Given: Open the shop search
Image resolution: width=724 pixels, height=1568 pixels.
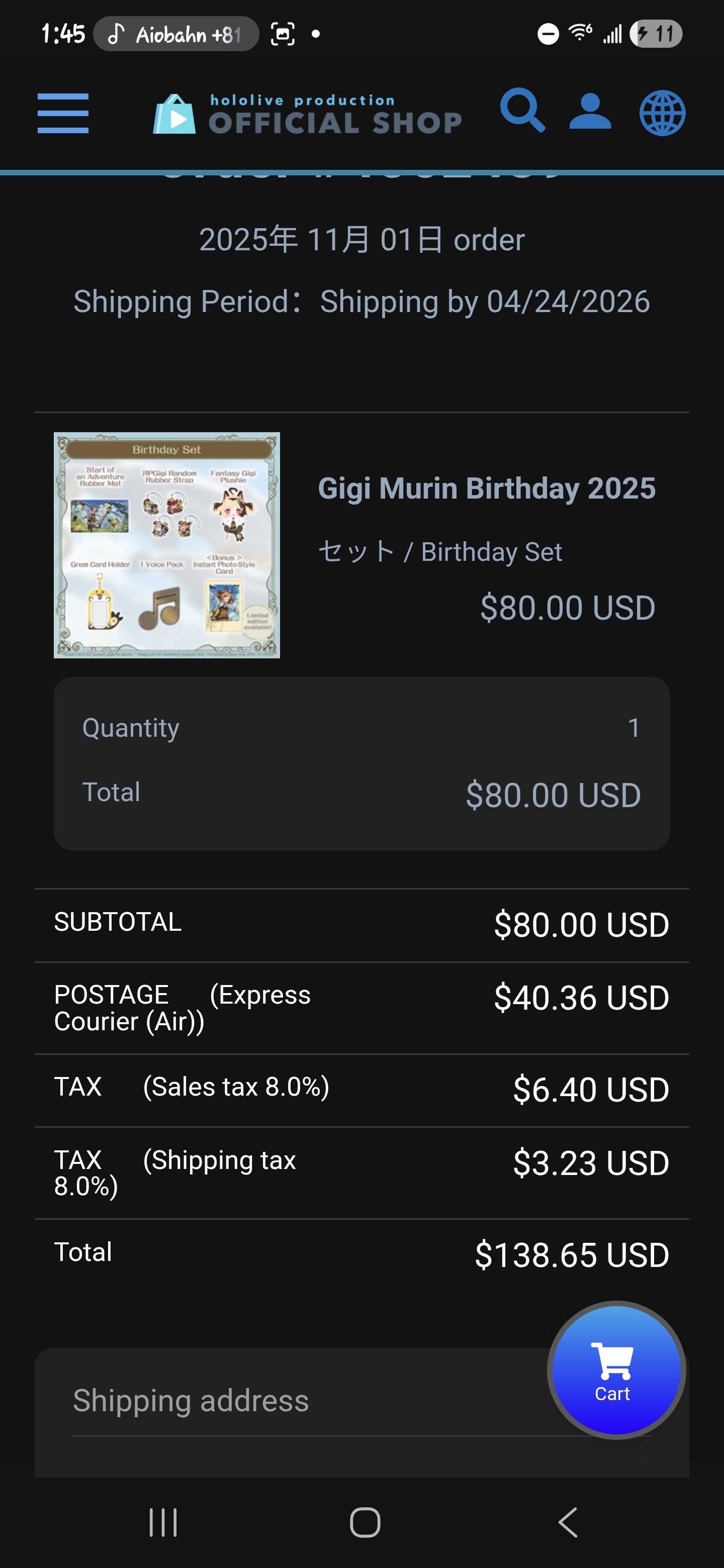Looking at the screenshot, I should point(522,111).
